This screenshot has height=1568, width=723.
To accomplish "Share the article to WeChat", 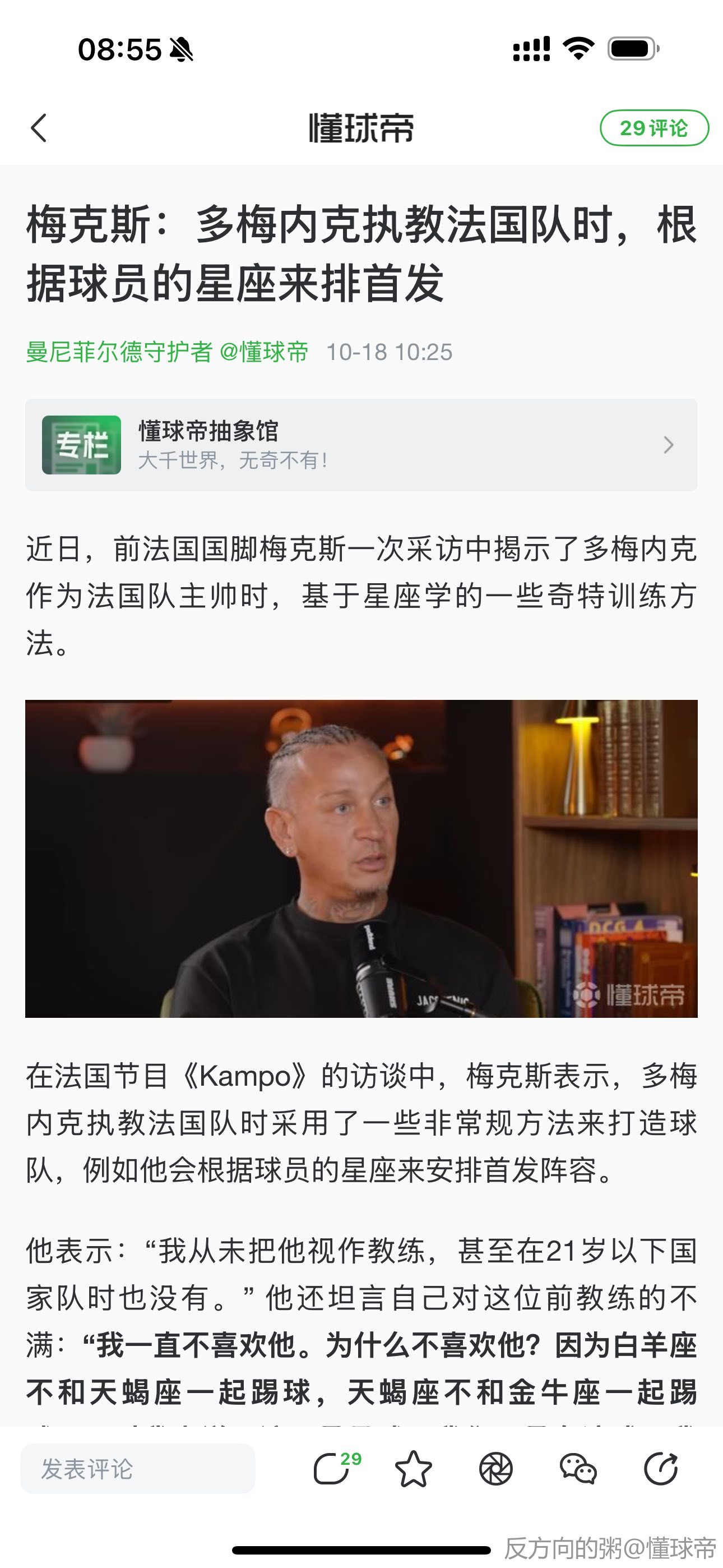I will pyautogui.click(x=577, y=1469).
